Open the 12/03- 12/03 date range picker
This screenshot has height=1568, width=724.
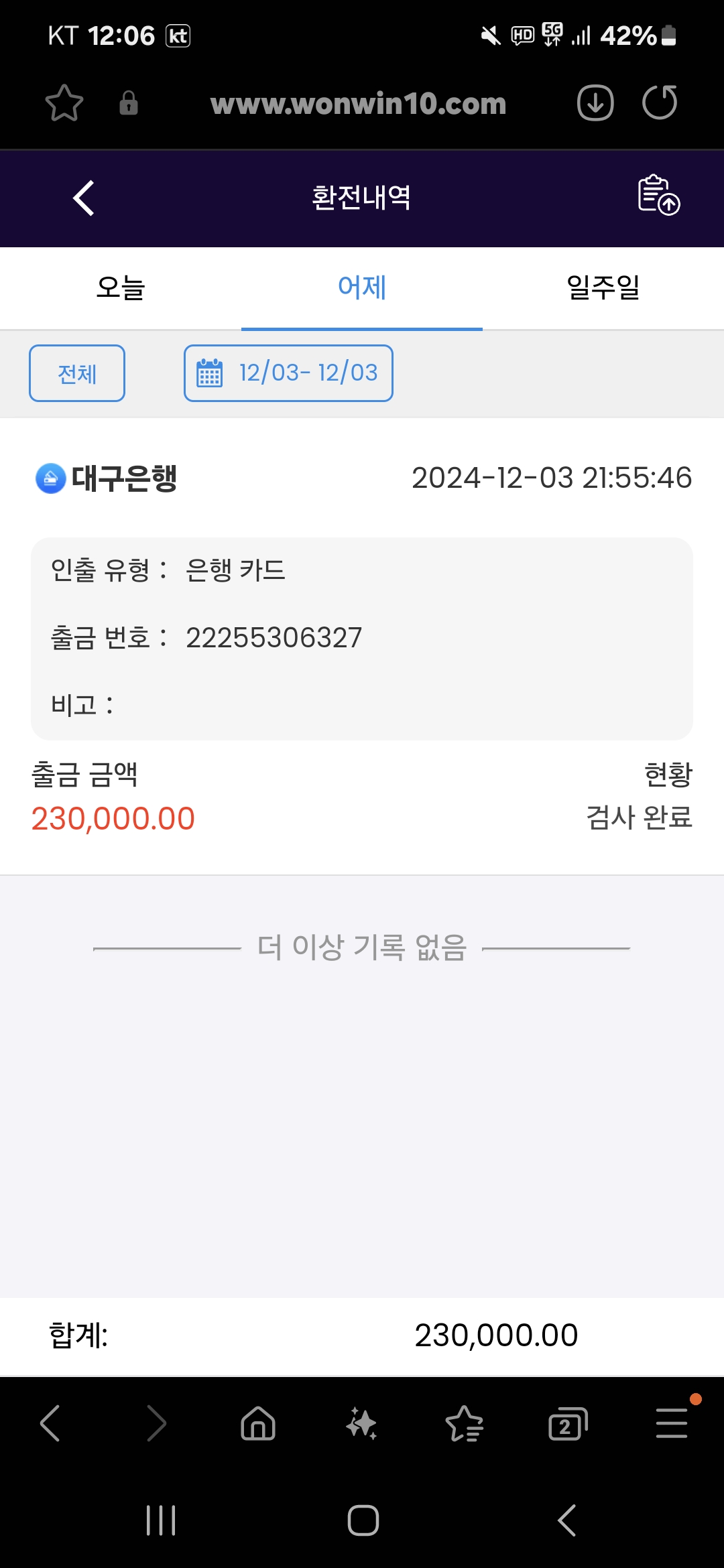point(288,373)
